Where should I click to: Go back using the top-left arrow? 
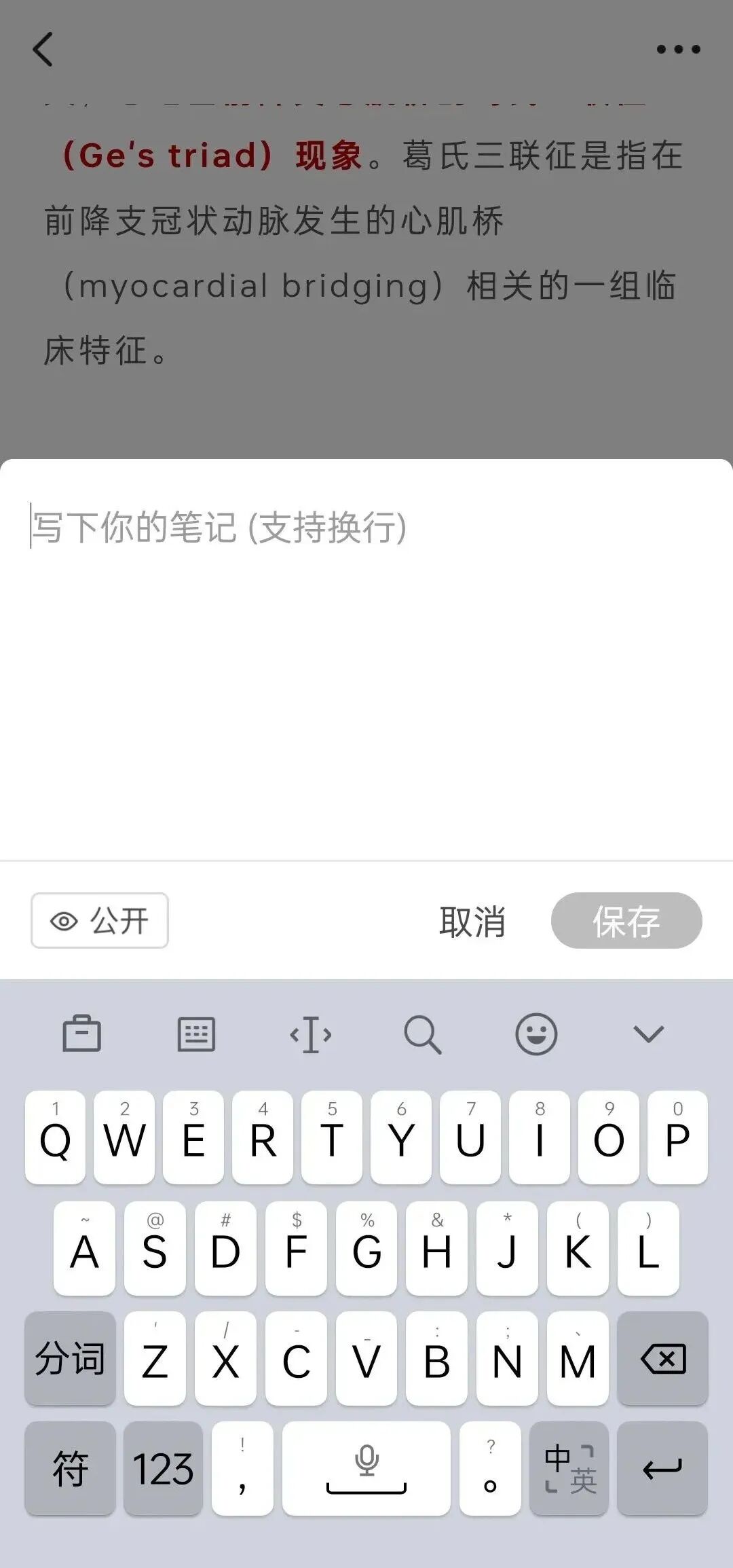click(x=43, y=50)
